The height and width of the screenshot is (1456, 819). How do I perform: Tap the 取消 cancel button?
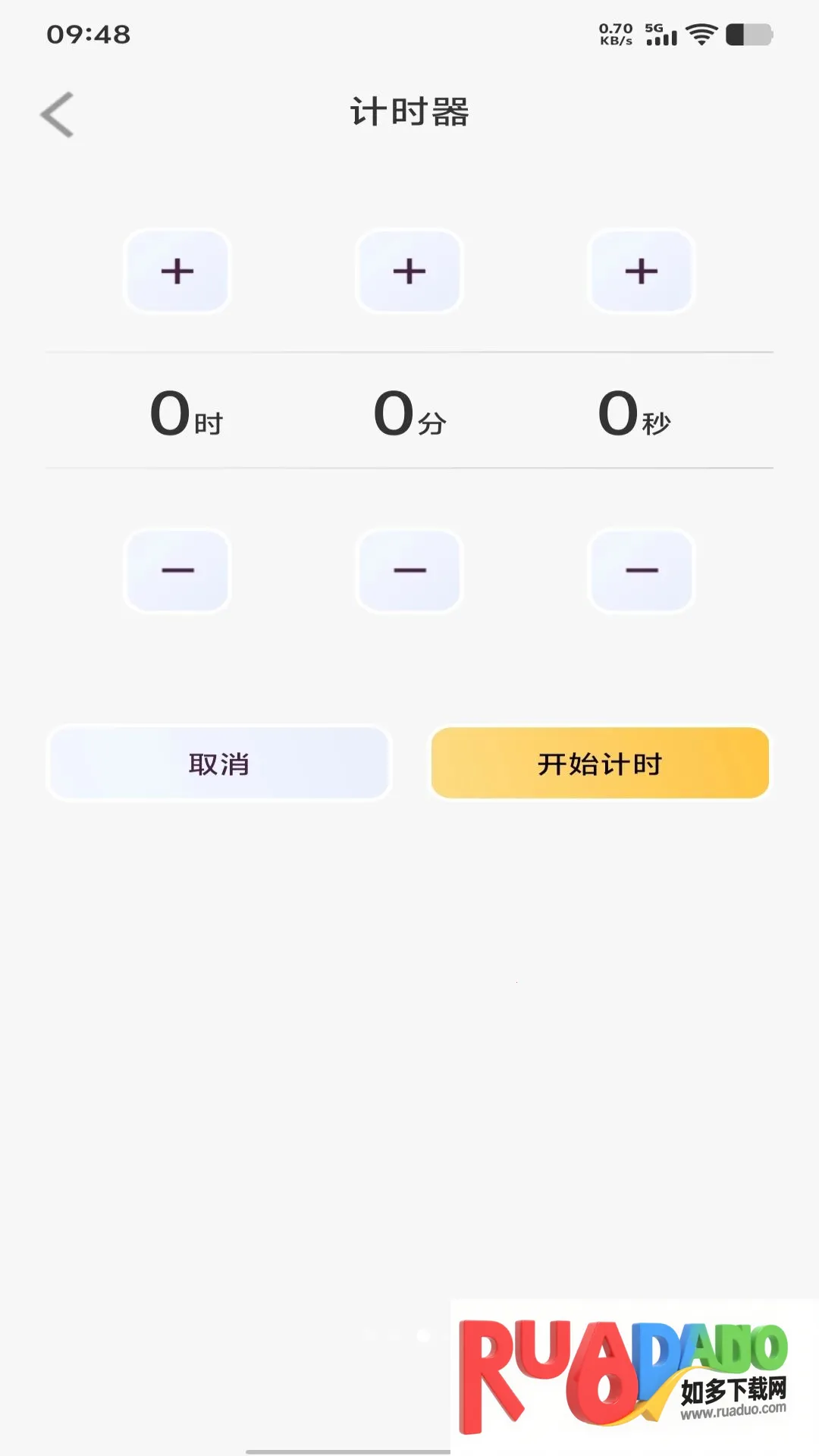click(x=218, y=764)
